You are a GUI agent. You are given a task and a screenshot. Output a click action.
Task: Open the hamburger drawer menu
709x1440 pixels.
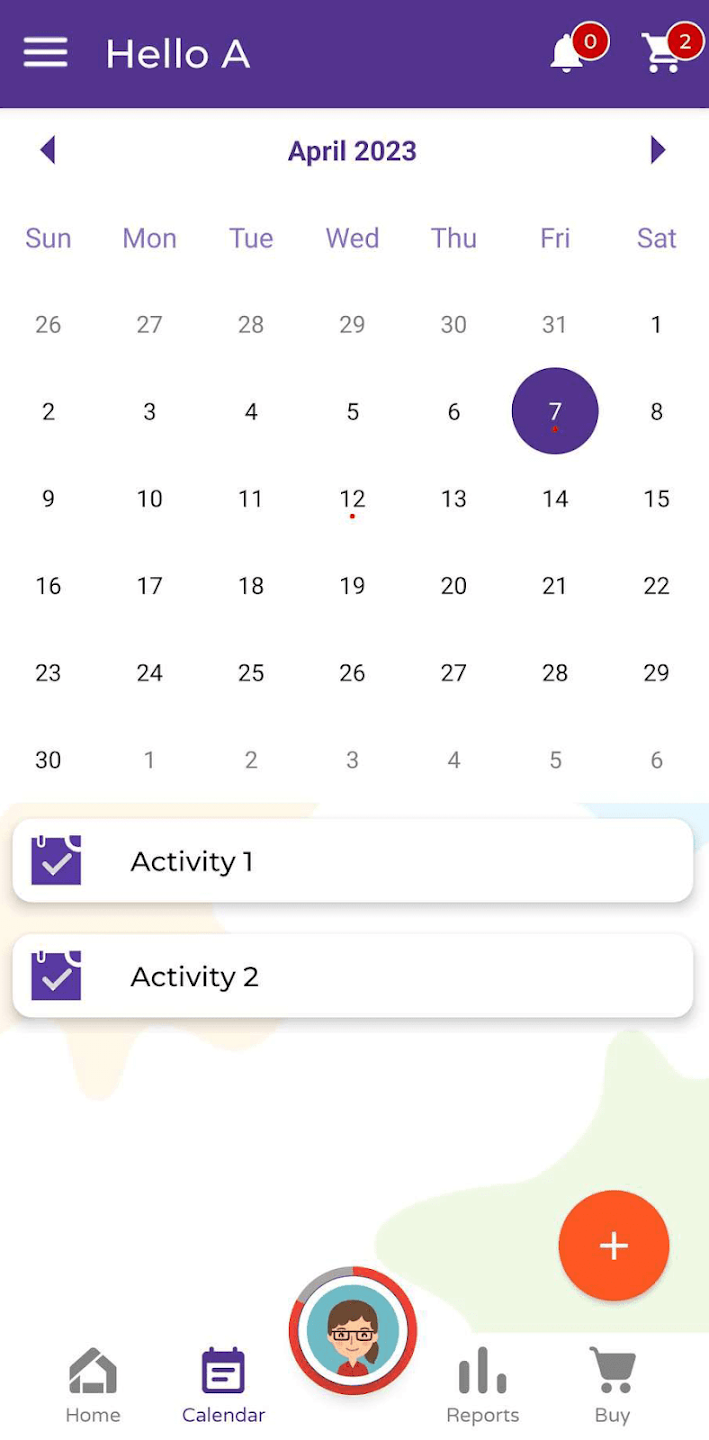click(x=45, y=52)
